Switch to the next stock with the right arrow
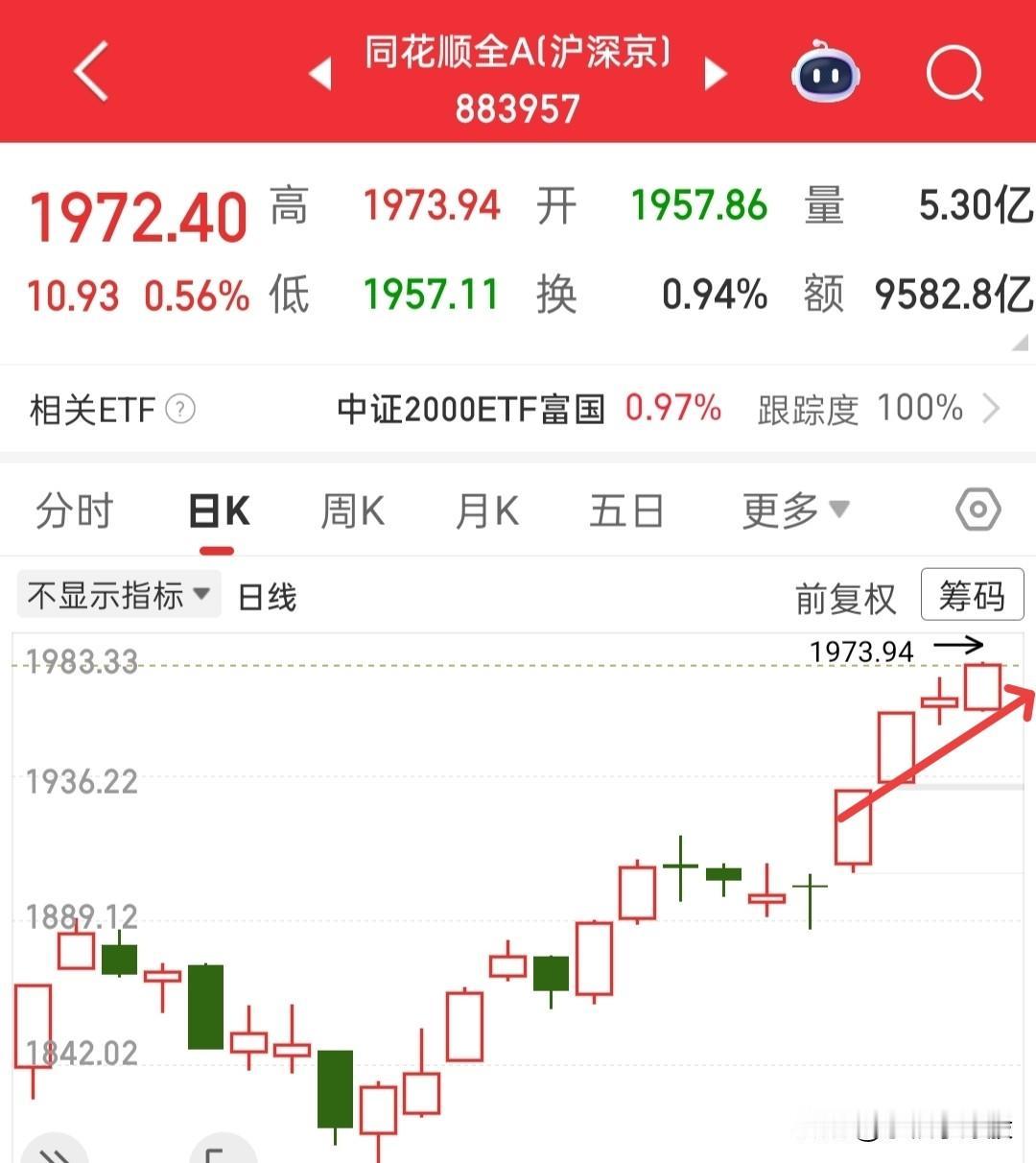1036x1163 pixels. click(x=716, y=73)
